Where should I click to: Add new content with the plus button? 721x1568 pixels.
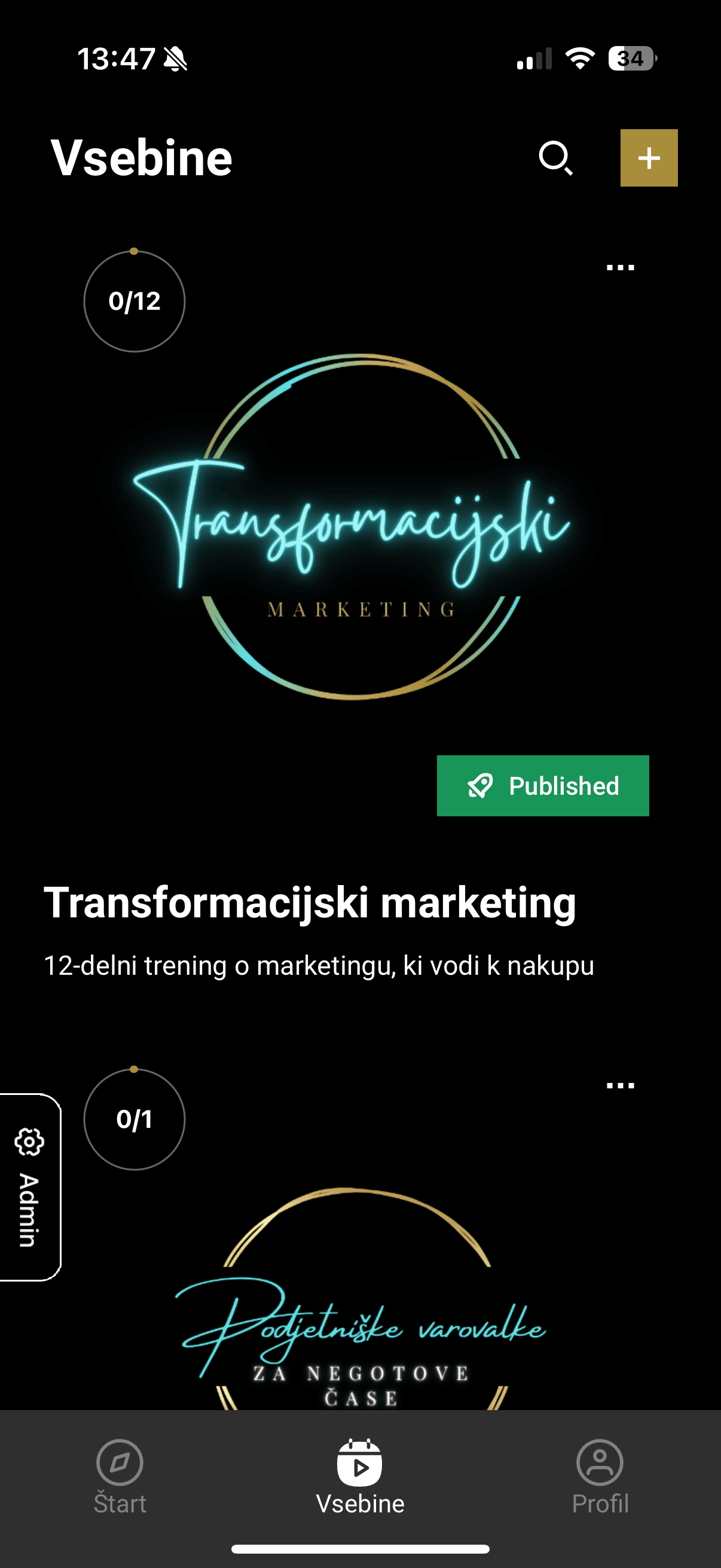pos(649,158)
